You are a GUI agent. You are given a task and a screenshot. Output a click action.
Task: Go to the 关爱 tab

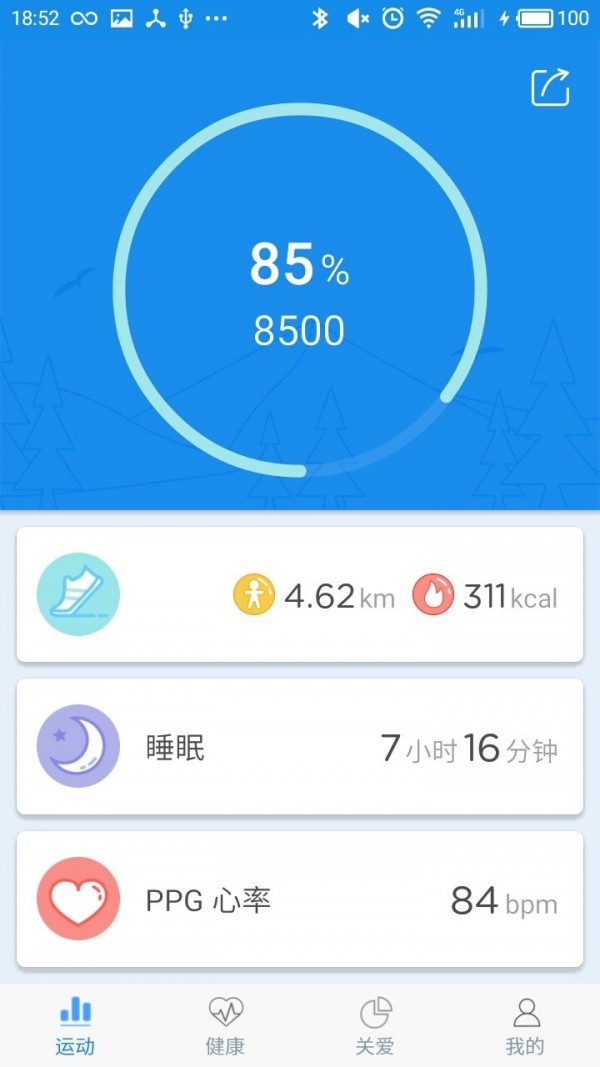point(375,1026)
